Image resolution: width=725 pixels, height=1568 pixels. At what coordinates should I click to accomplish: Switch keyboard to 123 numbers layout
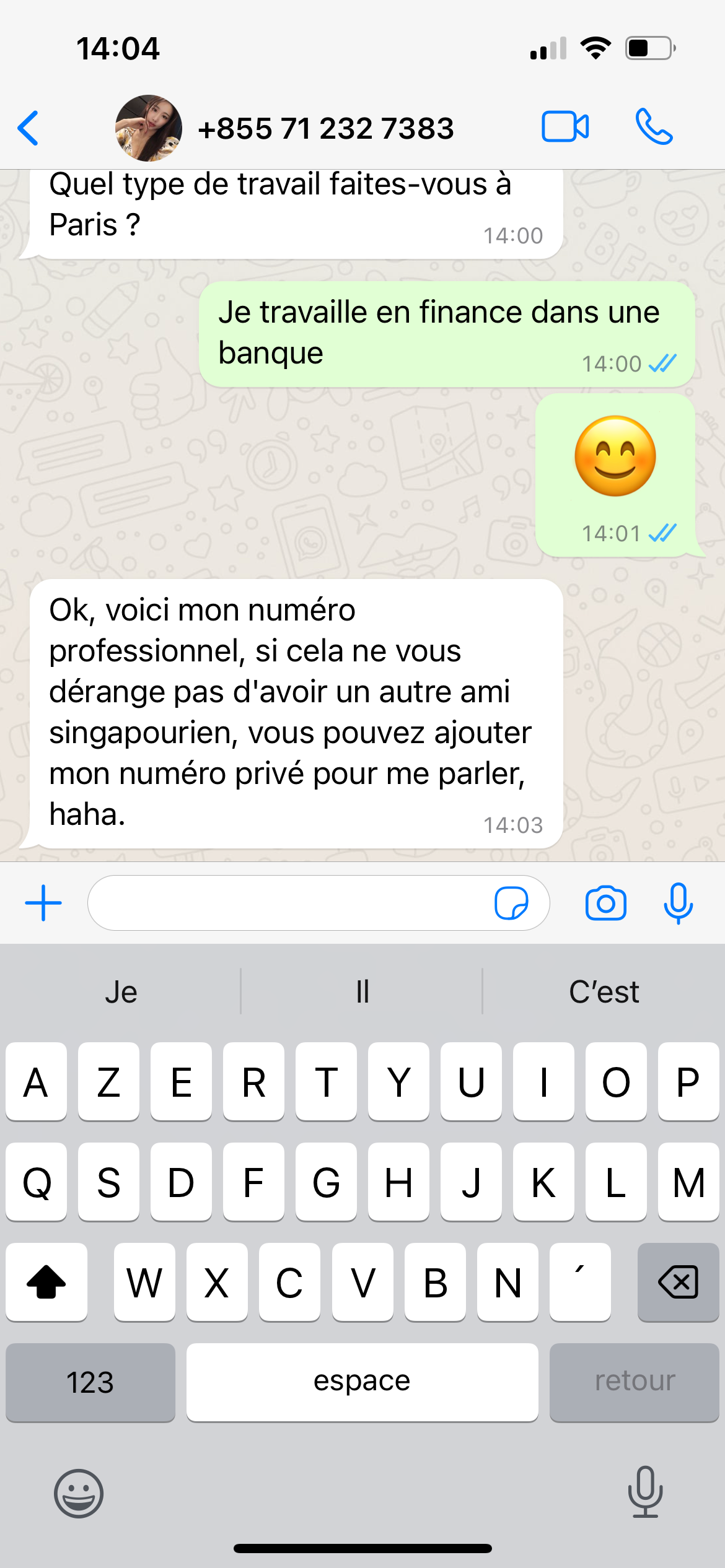90,1382
